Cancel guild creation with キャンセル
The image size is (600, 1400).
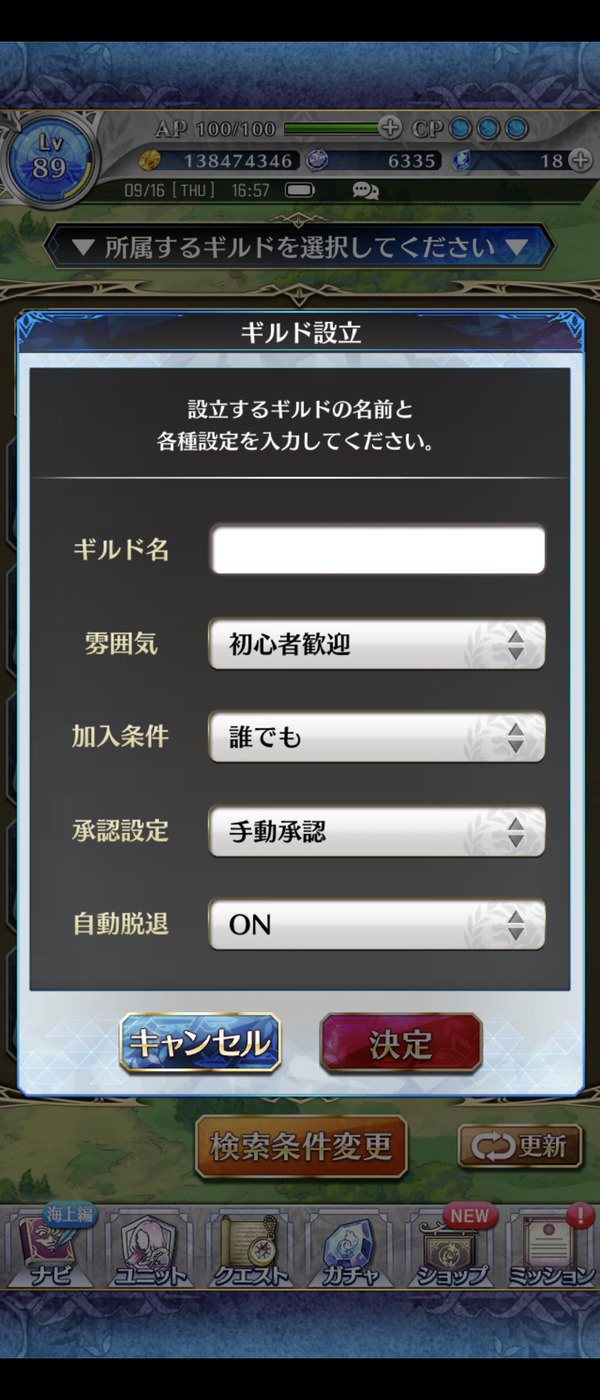coord(200,1044)
